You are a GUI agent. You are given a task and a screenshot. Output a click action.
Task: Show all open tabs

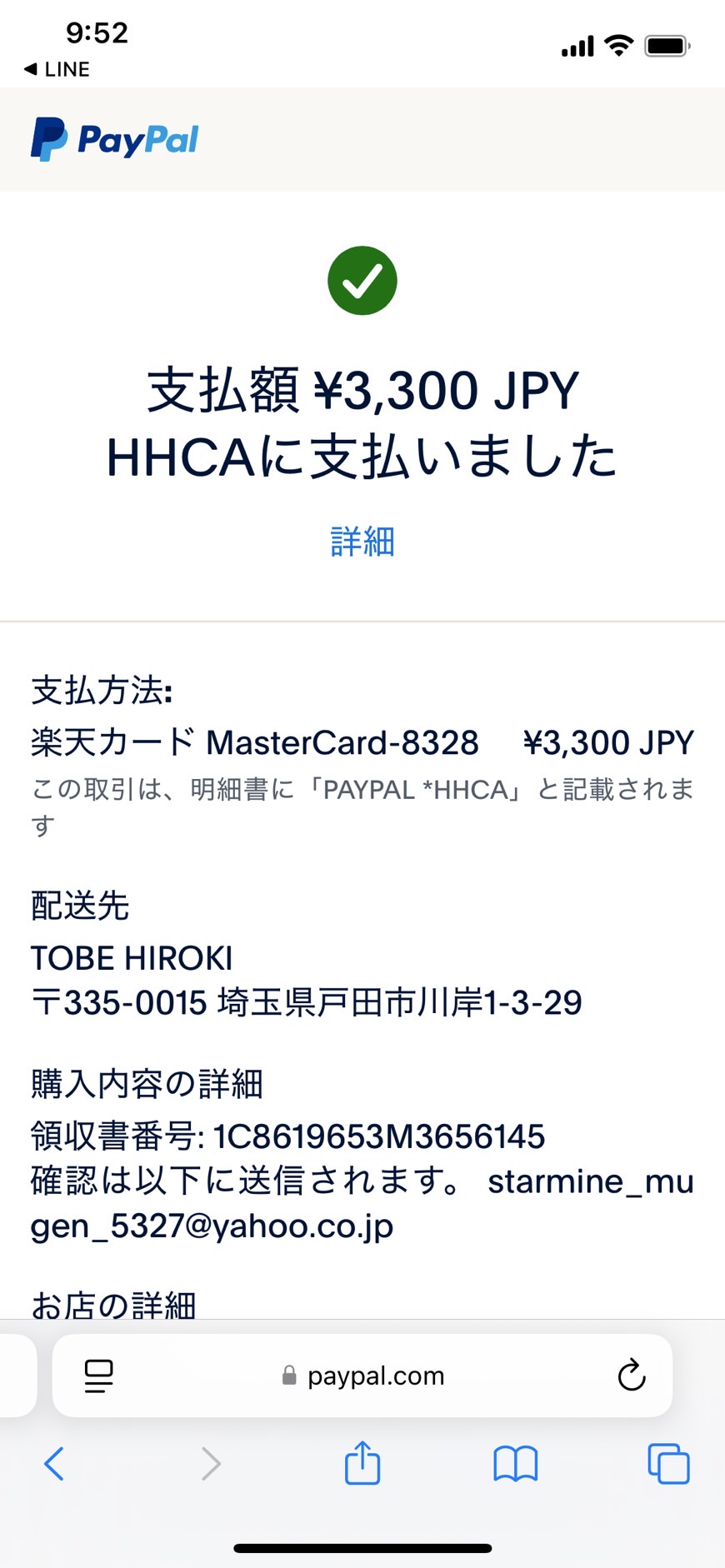pos(669,1464)
